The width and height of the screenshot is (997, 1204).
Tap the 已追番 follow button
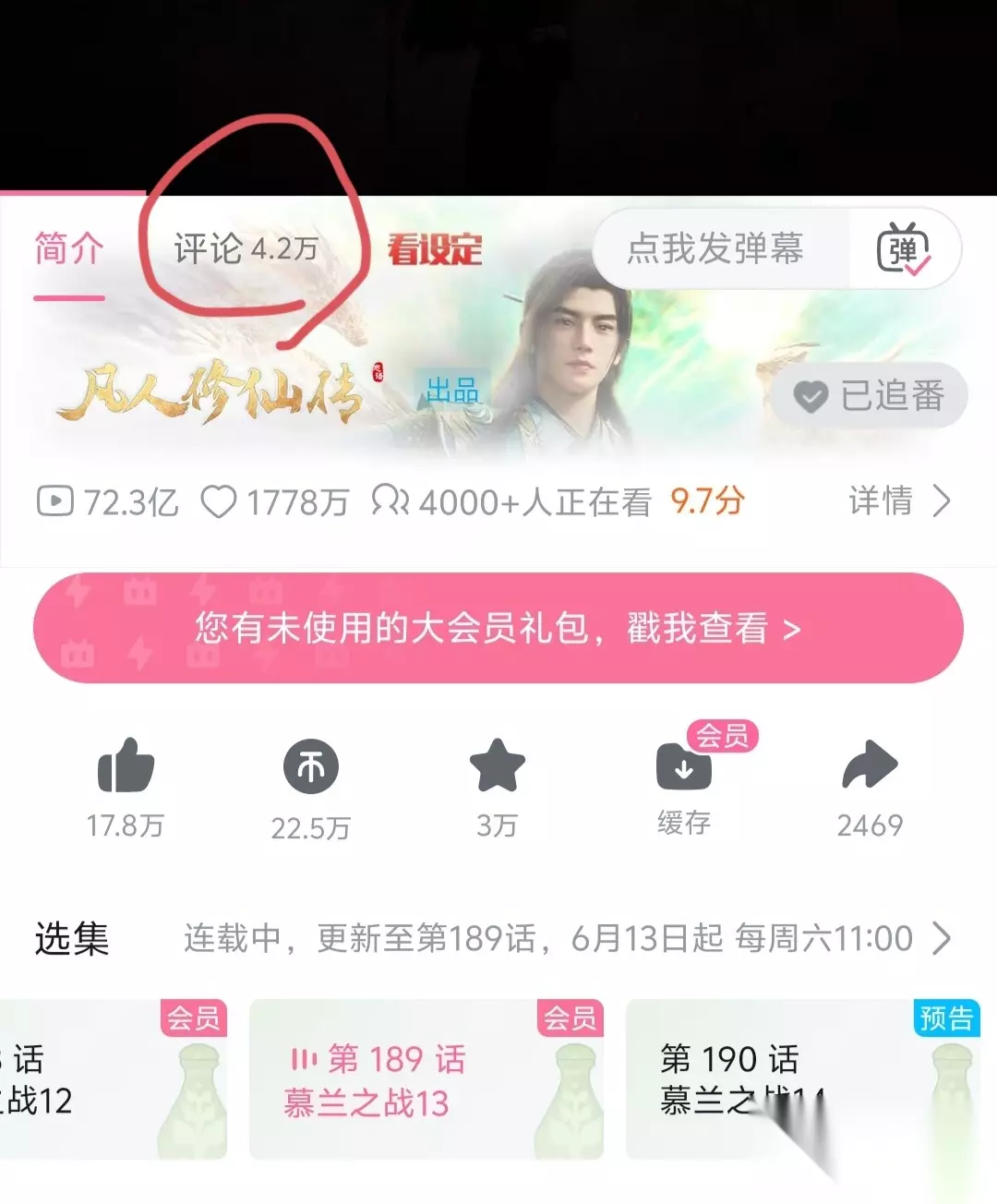tap(870, 396)
